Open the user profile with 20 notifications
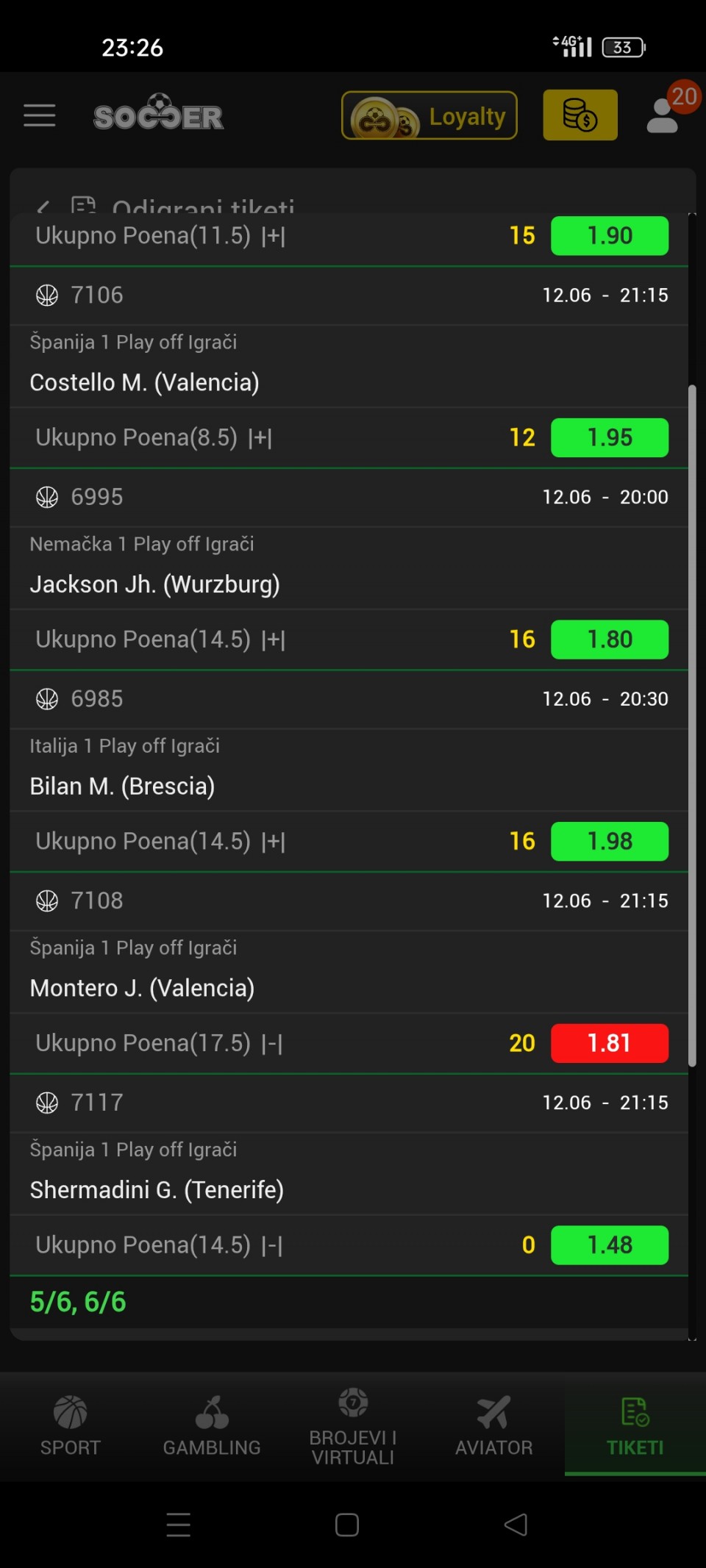Image resolution: width=706 pixels, height=1568 pixels. tap(663, 115)
